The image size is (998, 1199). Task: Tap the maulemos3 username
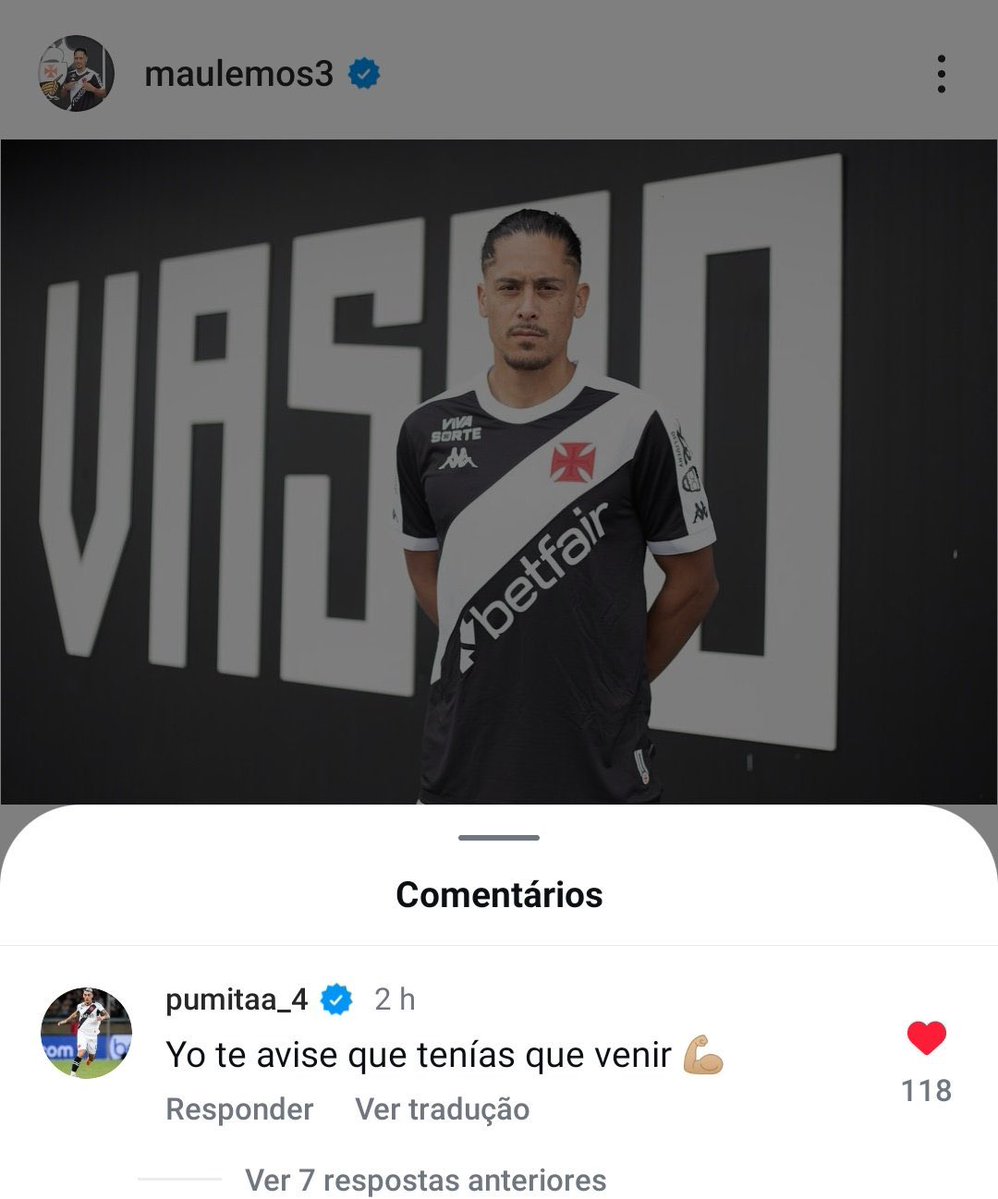239,74
